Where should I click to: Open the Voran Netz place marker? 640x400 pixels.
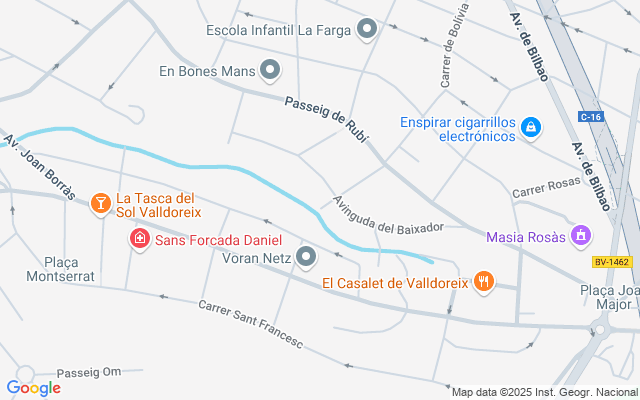306,257
